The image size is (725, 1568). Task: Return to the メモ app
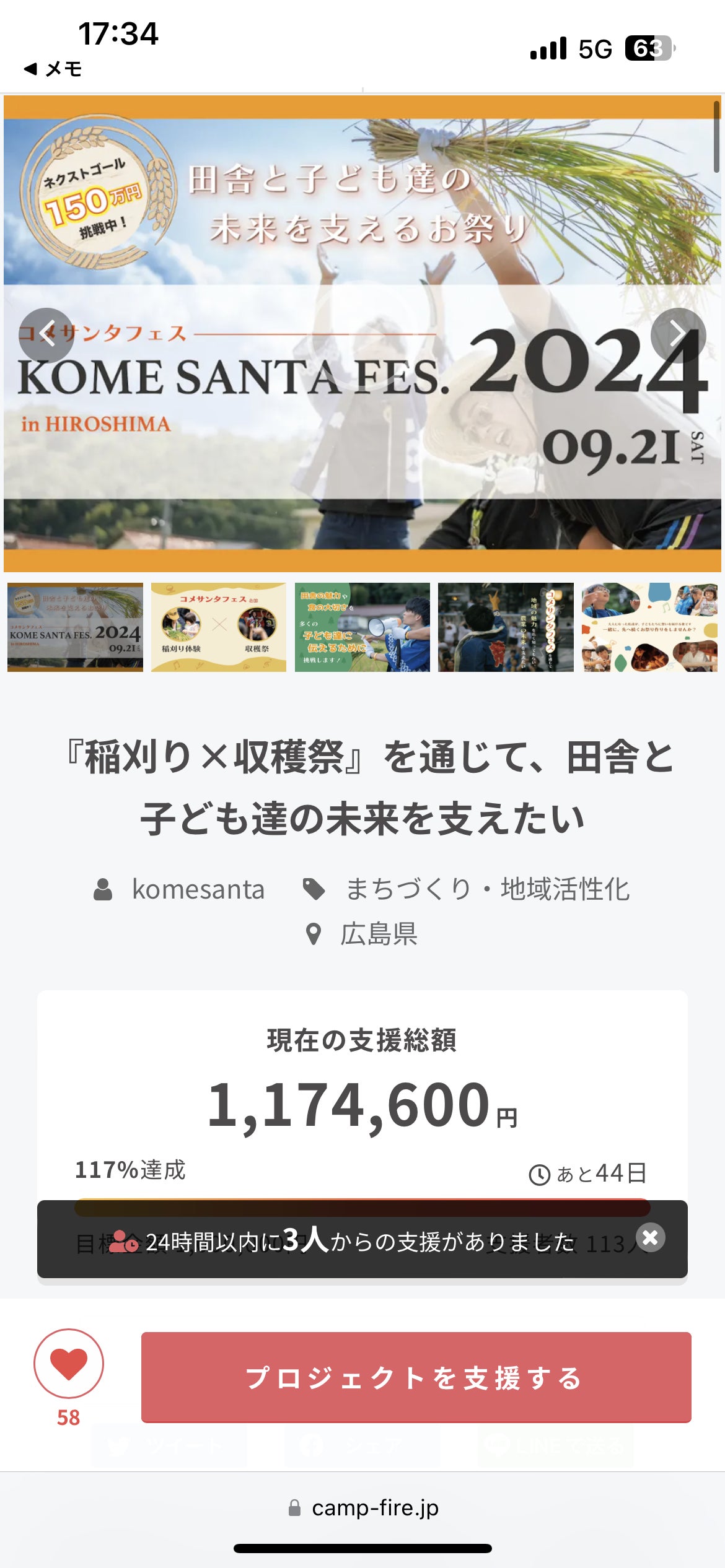(x=53, y=69)
